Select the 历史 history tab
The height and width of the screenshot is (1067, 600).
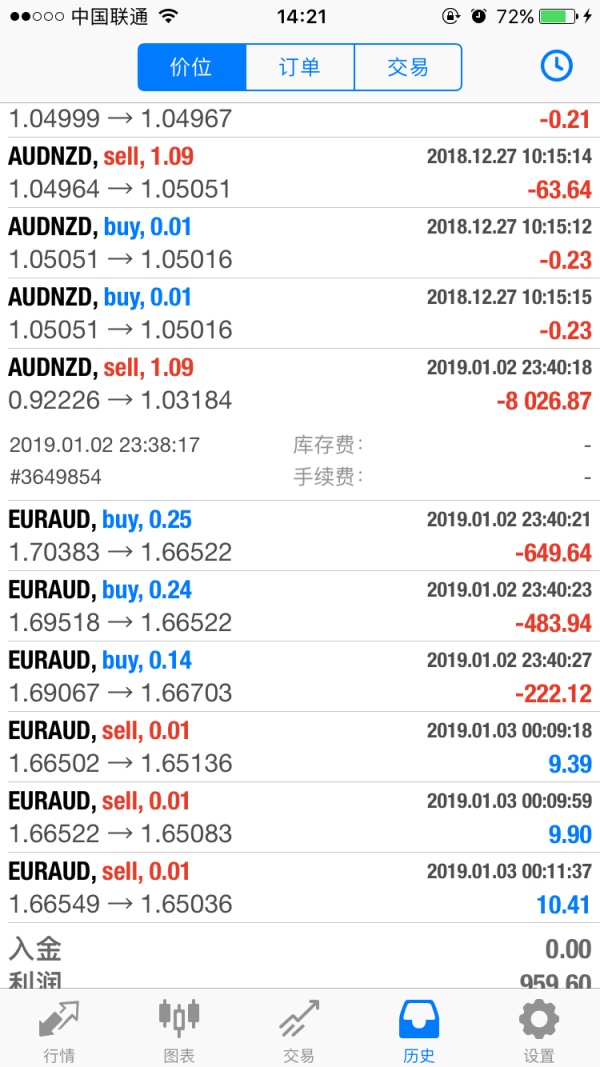(419, 1029)
